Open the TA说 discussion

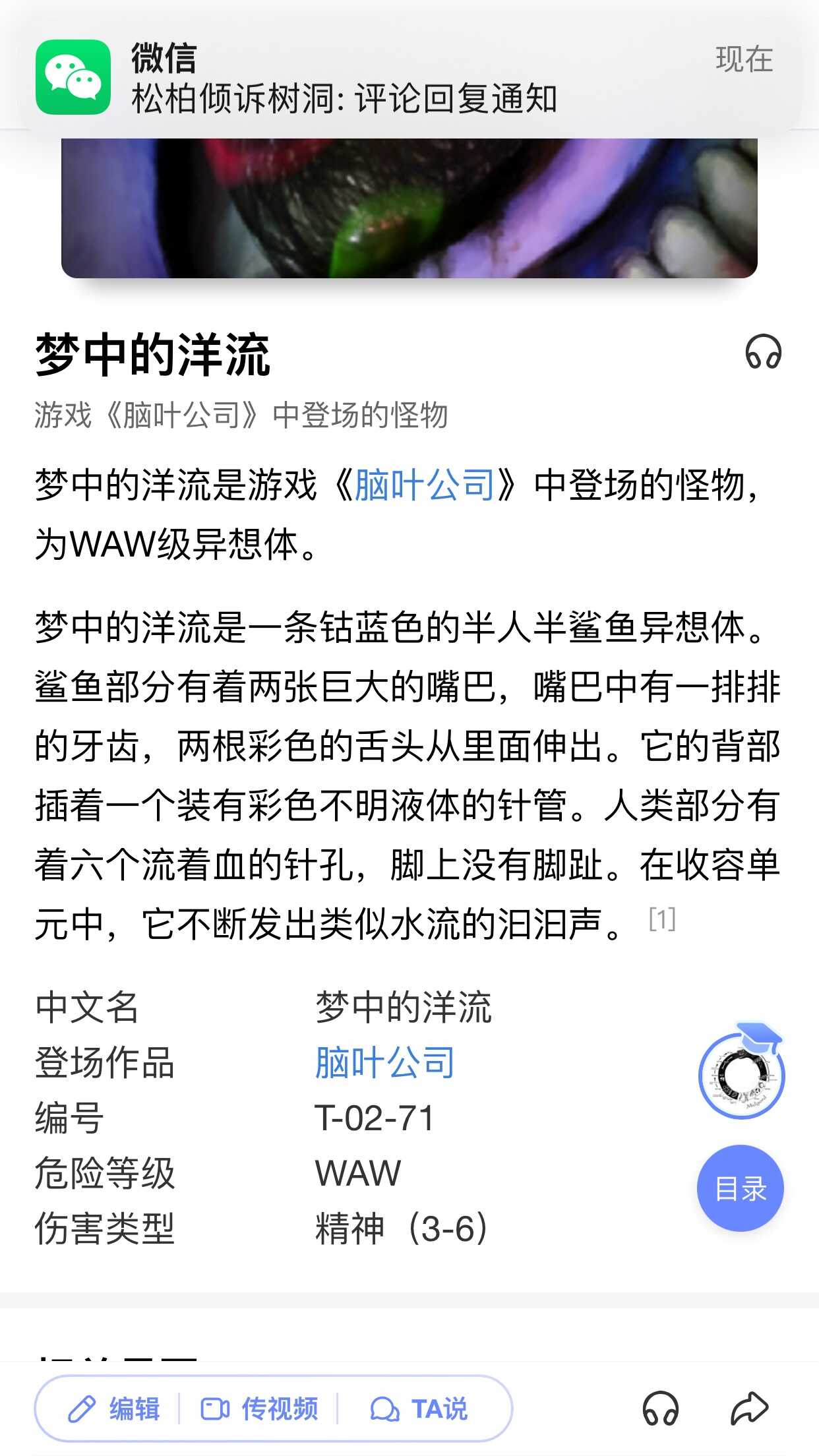click(x=419, y=1409)
